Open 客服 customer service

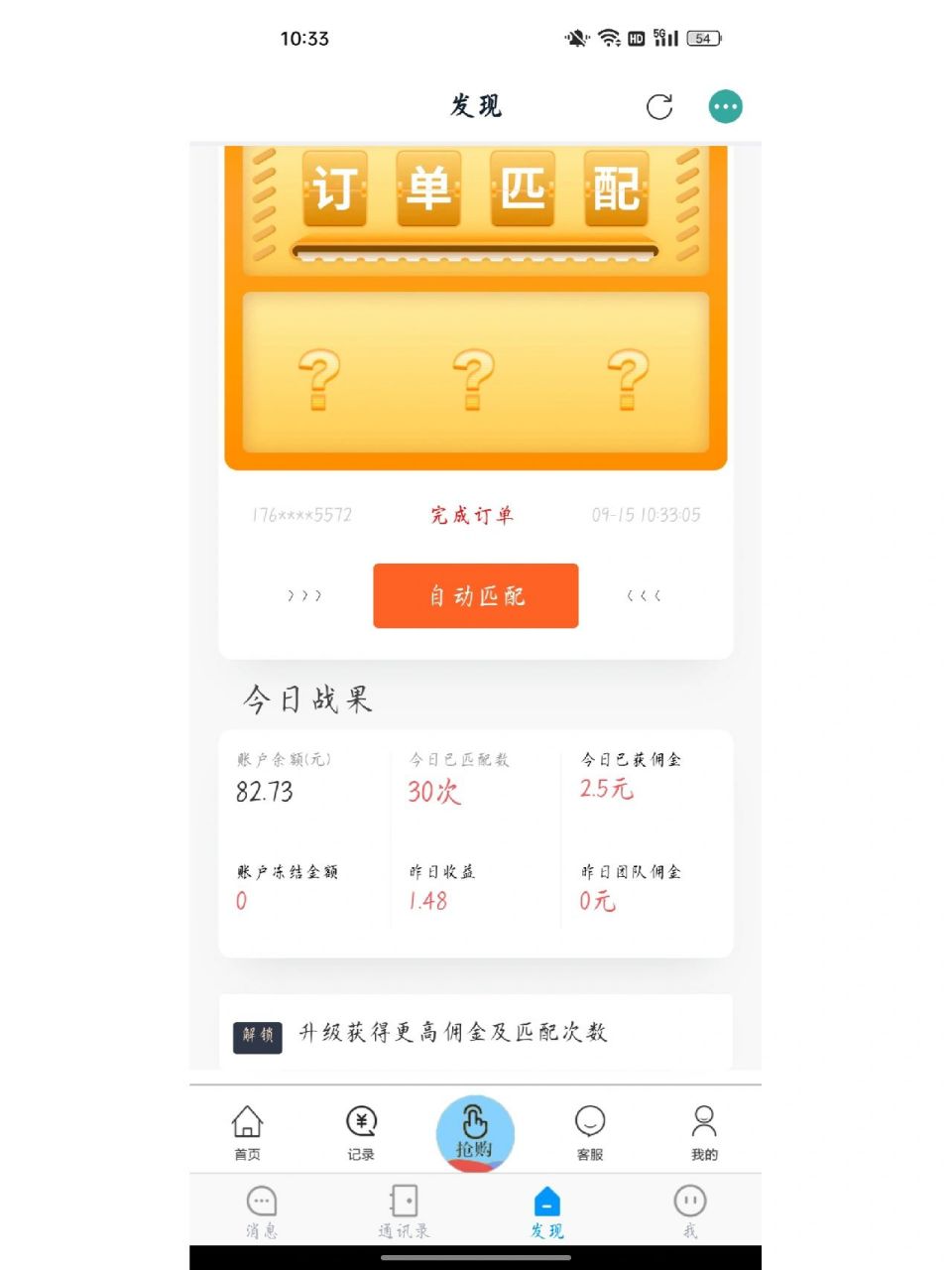(589, 1132)
